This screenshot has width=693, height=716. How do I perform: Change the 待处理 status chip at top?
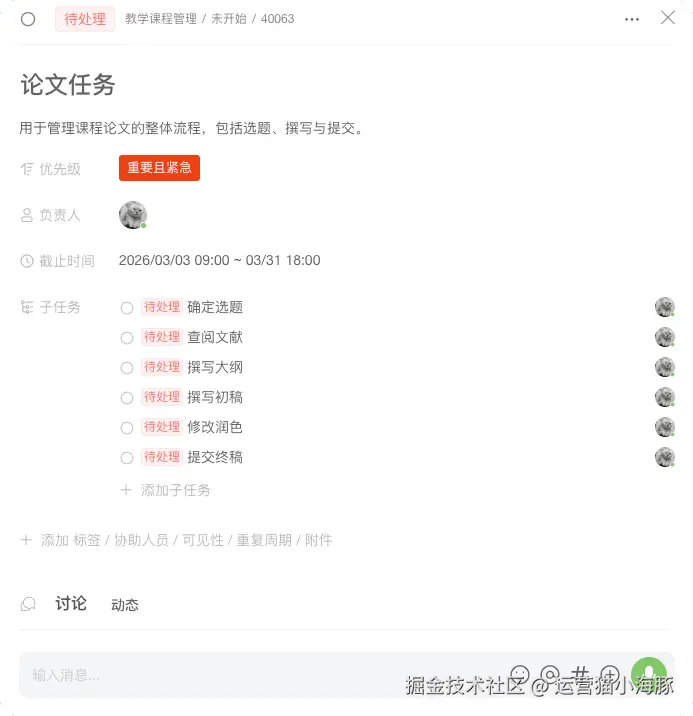point(85,19)
